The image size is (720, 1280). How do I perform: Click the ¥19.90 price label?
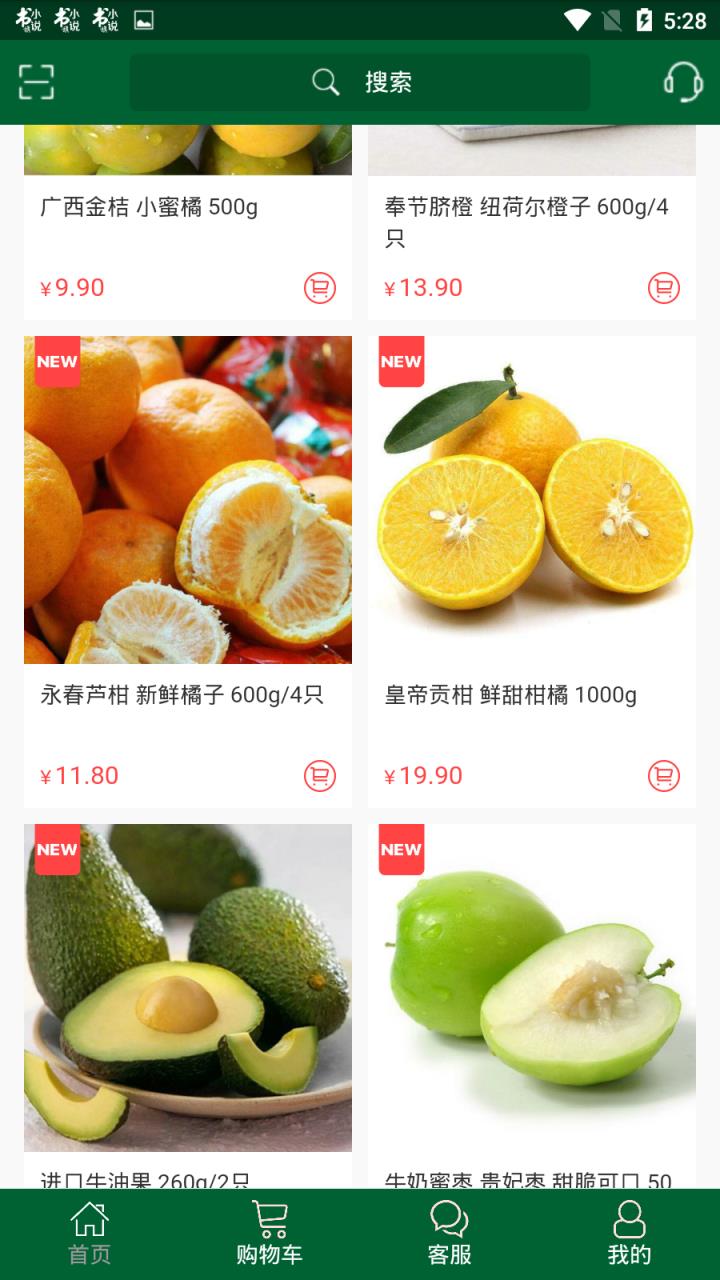click(422, 775)
